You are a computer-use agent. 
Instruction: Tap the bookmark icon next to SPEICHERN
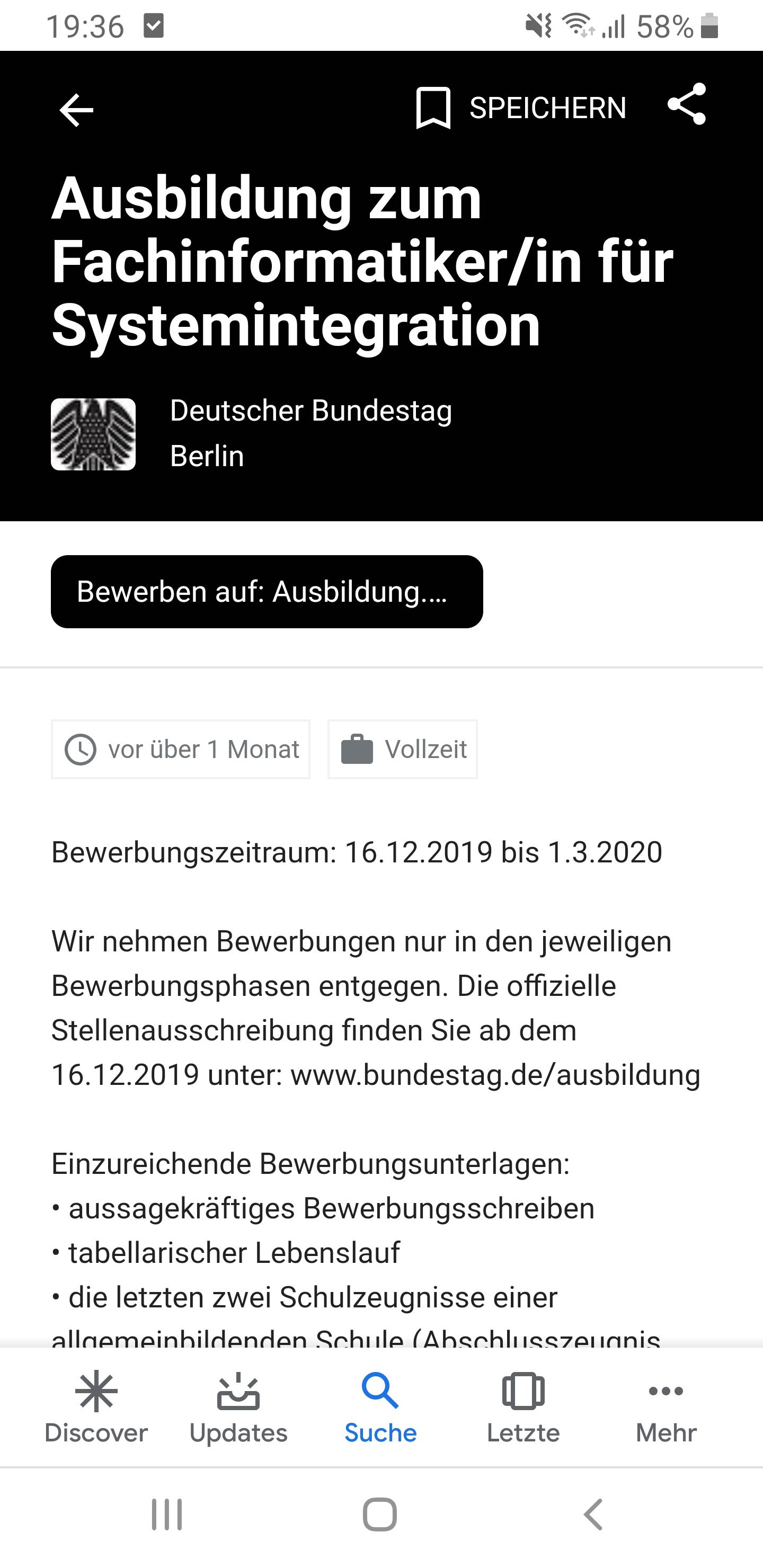pos(432,107)
